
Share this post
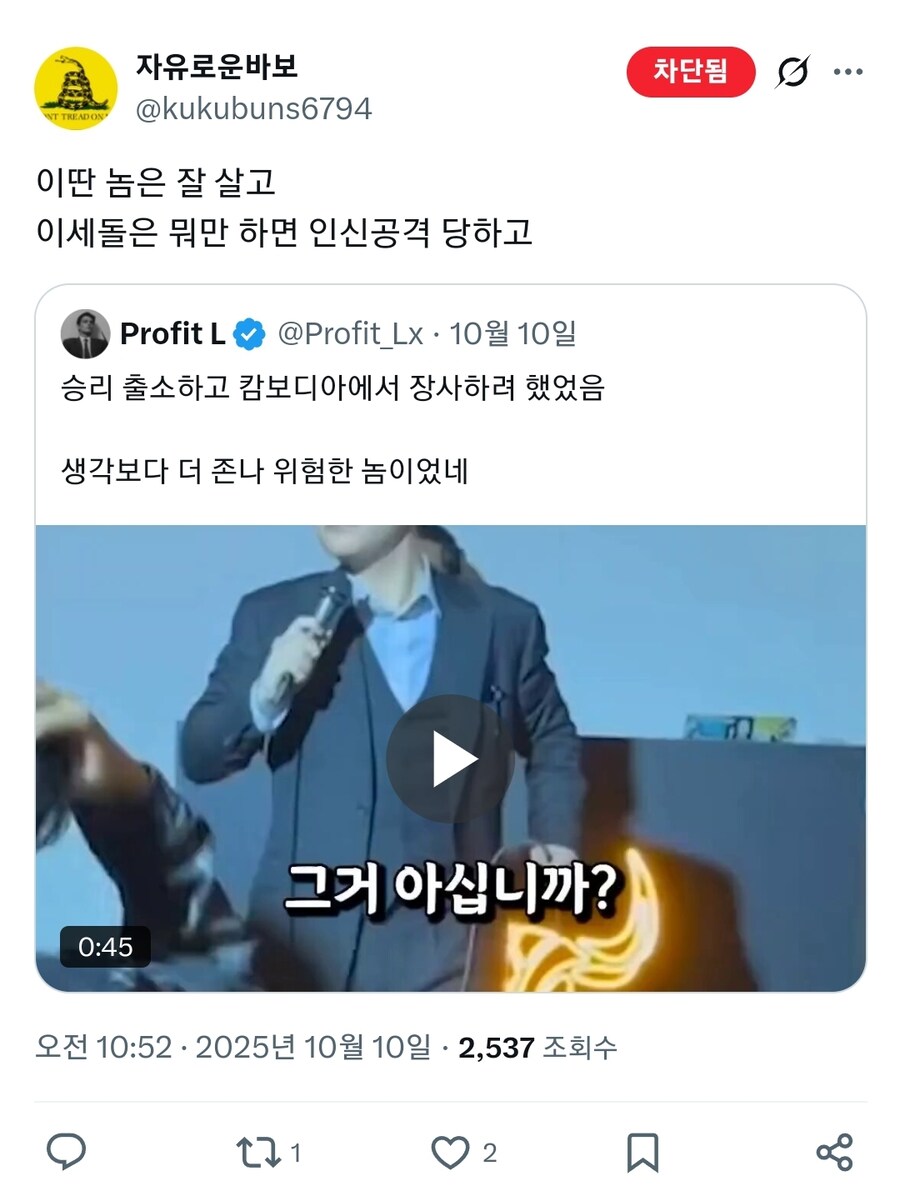click(x=834, y=1152)
